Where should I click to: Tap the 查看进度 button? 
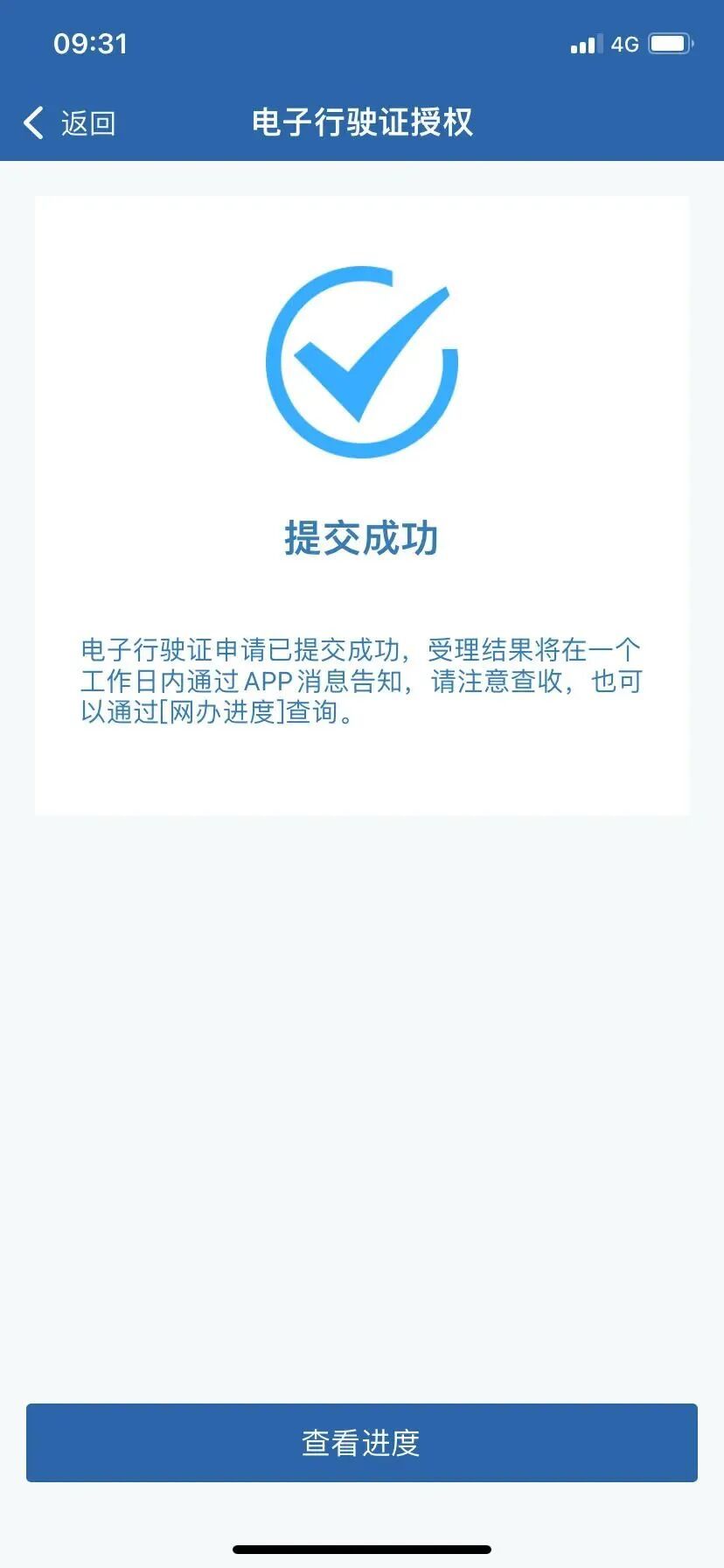361,1442
